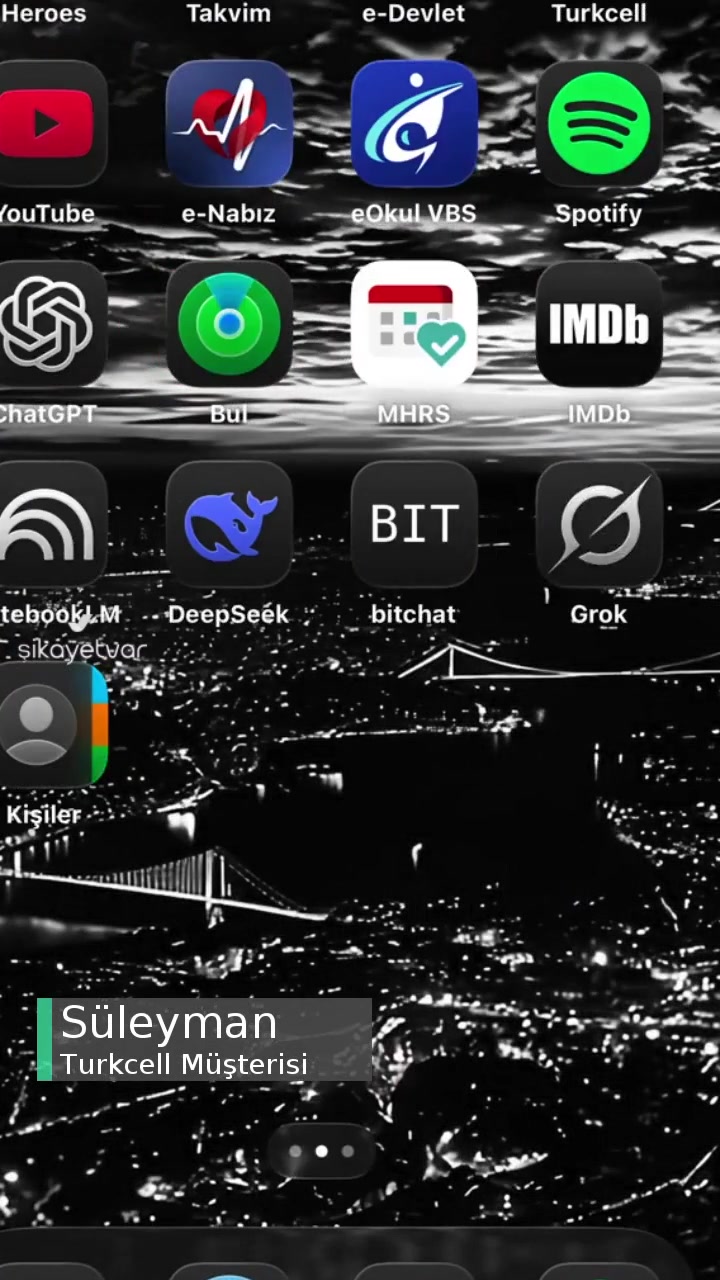The width and height of the screenshot is (720, 1280).
Task: Launch Spotify
Action: [599, 124]
